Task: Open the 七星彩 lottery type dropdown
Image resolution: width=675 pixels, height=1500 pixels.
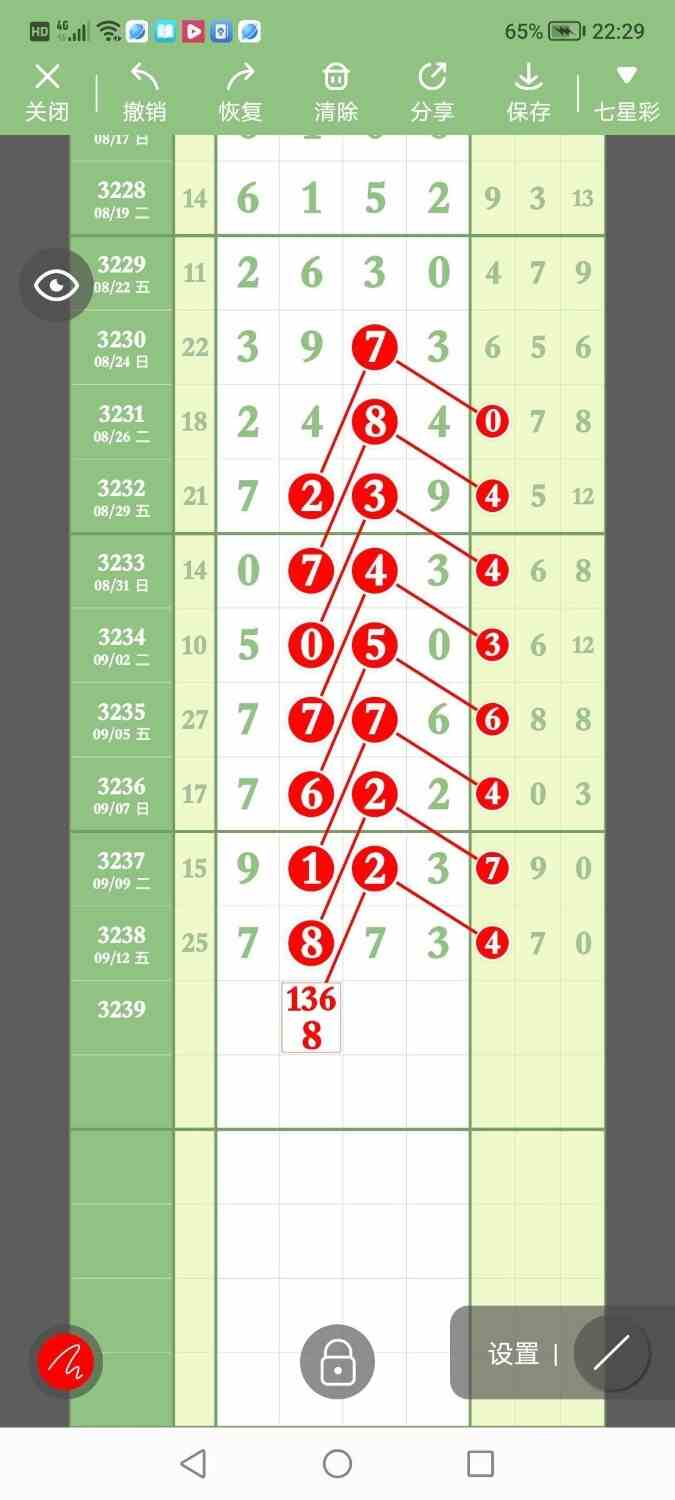Action: [x=627, y=92]
